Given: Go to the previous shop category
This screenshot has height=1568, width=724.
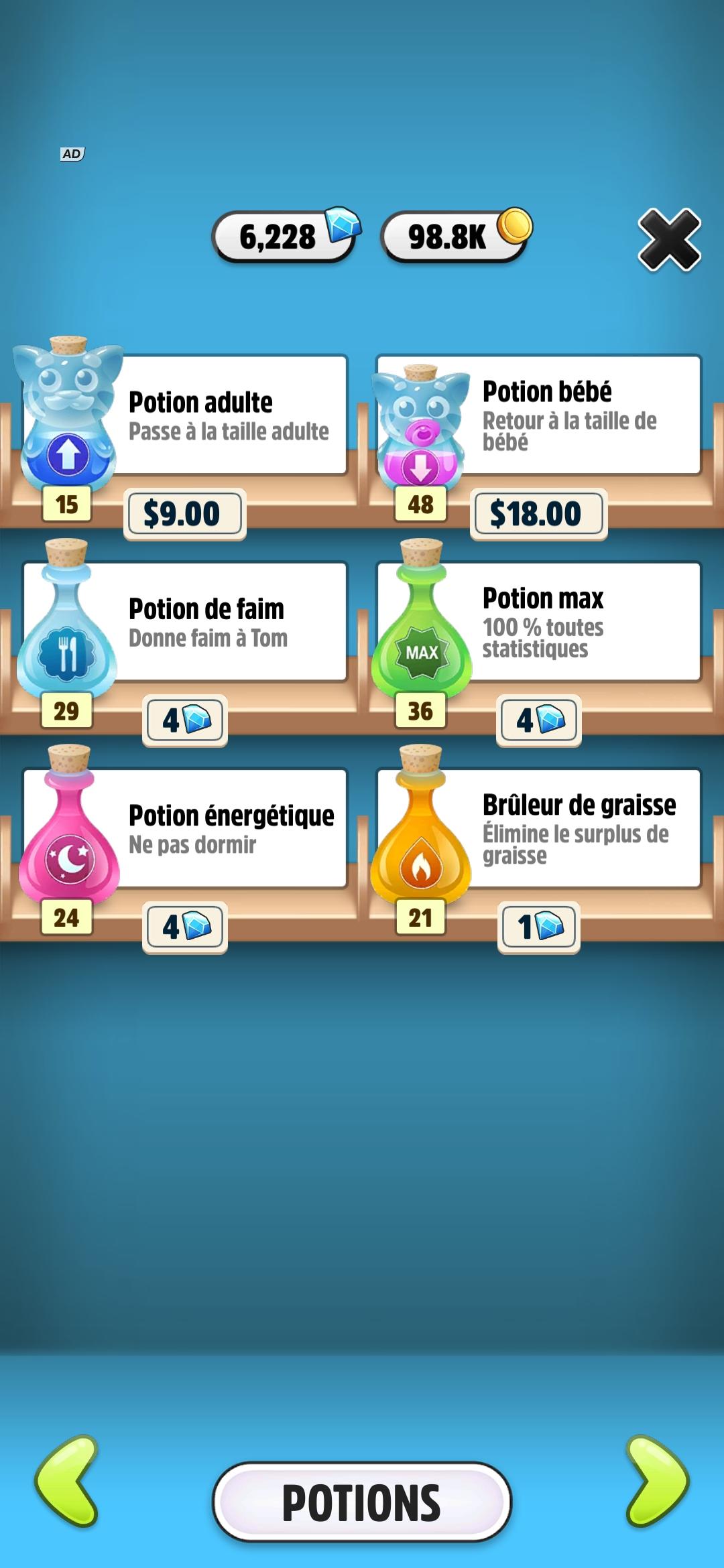Looking at the screenshot, I should click(x=67, y=1482).
